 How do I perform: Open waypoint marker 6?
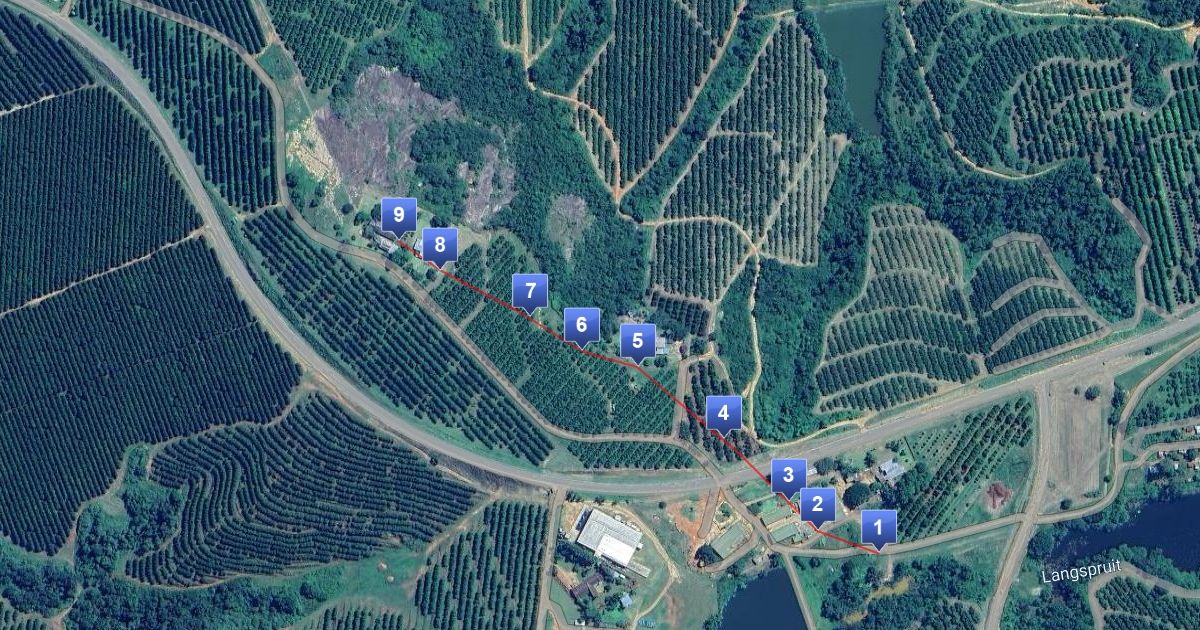pyautogui.click(x=581, y=324)
